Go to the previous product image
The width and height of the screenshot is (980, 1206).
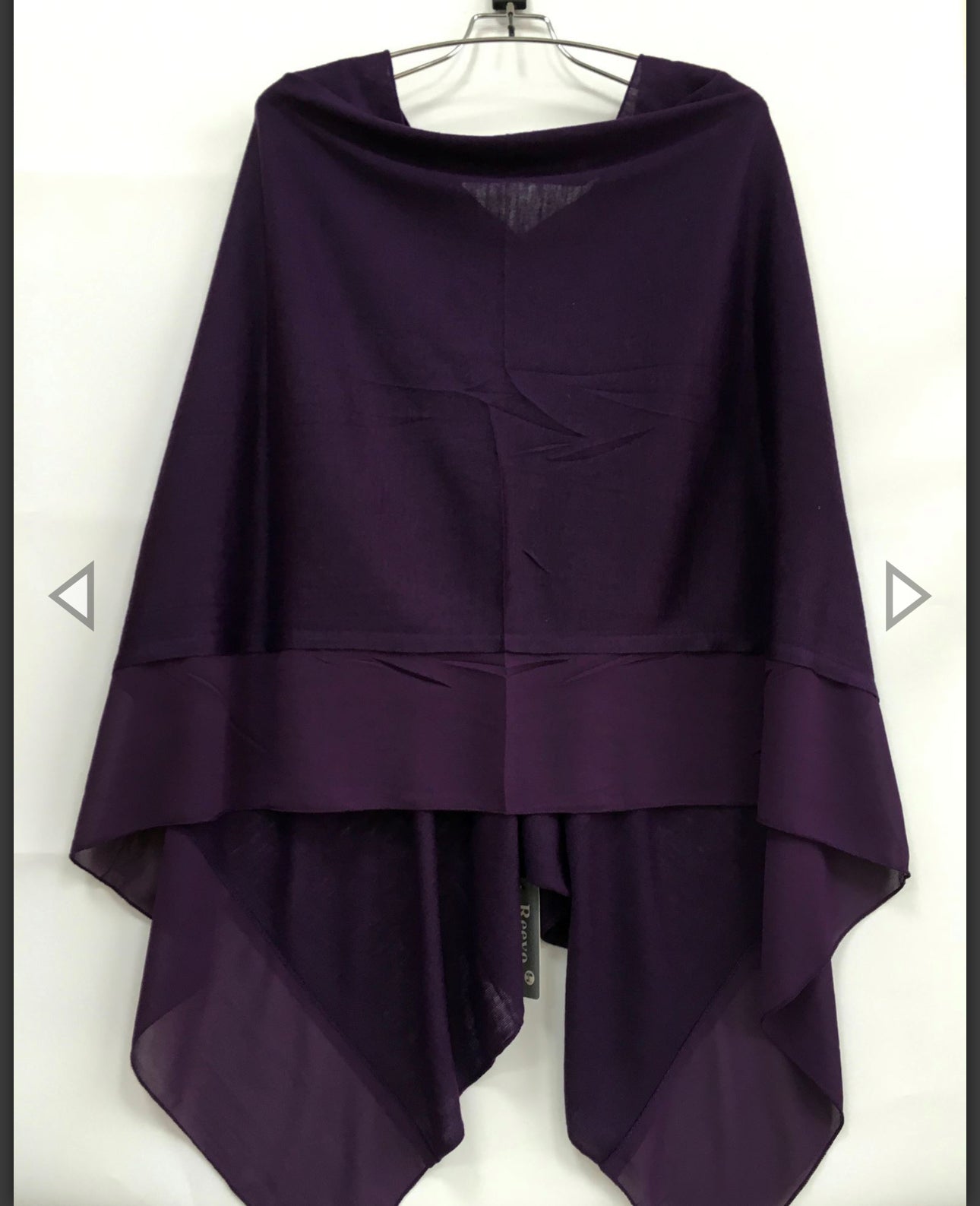point(73,595)
